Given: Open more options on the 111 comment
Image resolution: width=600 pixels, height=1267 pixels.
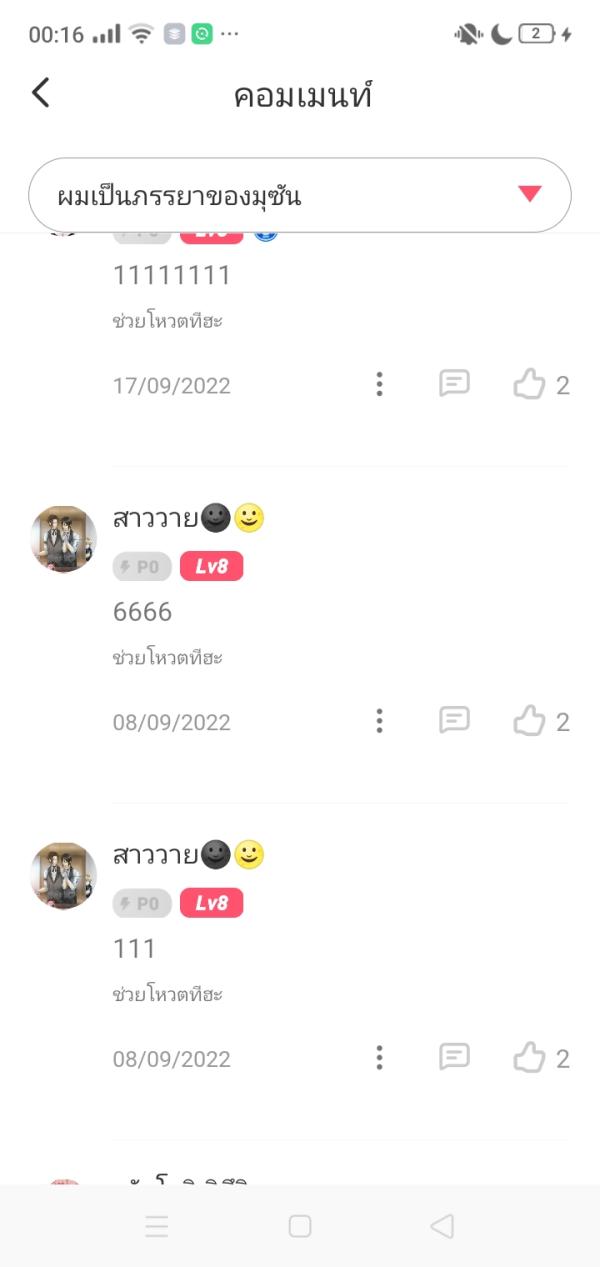Looking at the screenshot, I should coord(379,1058).
